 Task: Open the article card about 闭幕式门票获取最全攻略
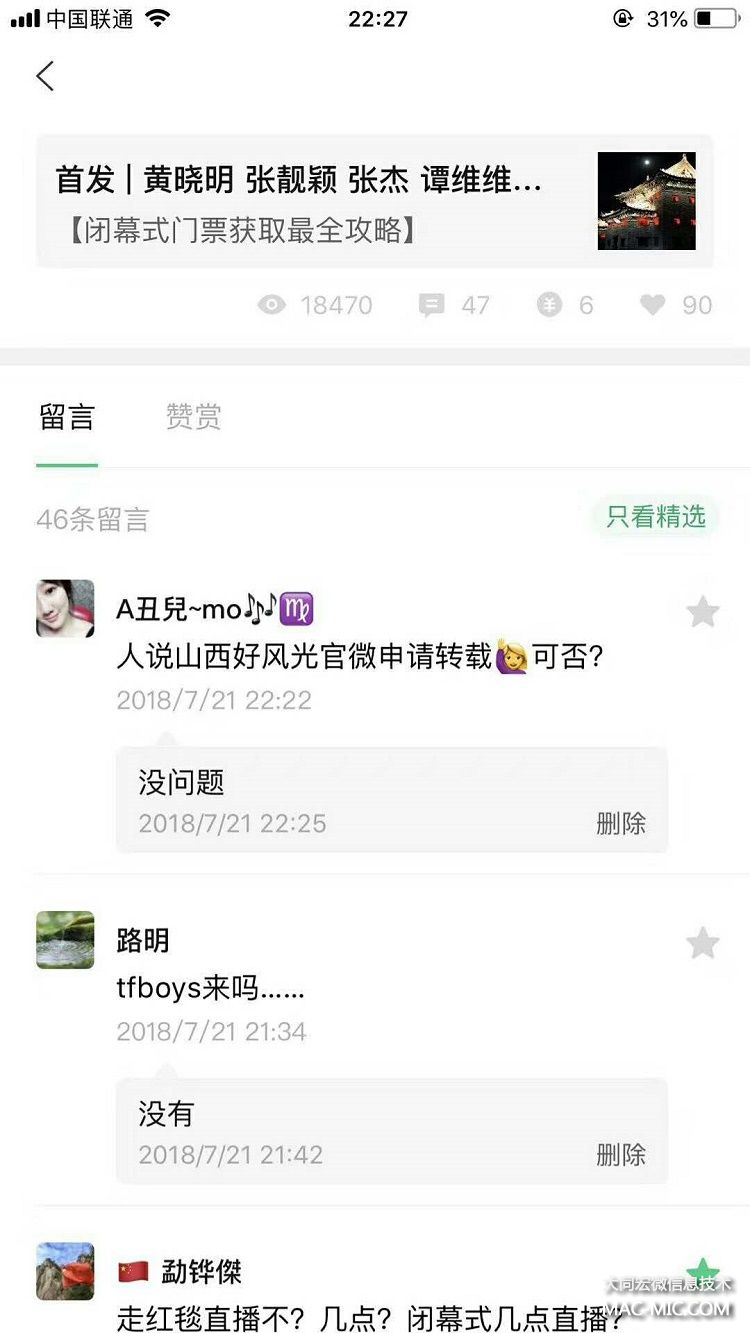point(375,201)
